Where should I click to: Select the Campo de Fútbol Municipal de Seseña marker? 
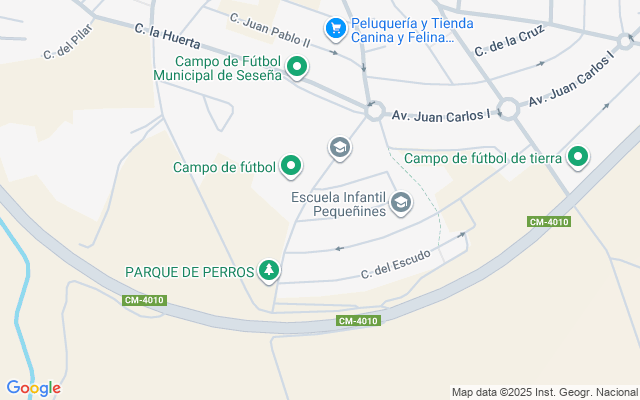click(x=297, y=68)
